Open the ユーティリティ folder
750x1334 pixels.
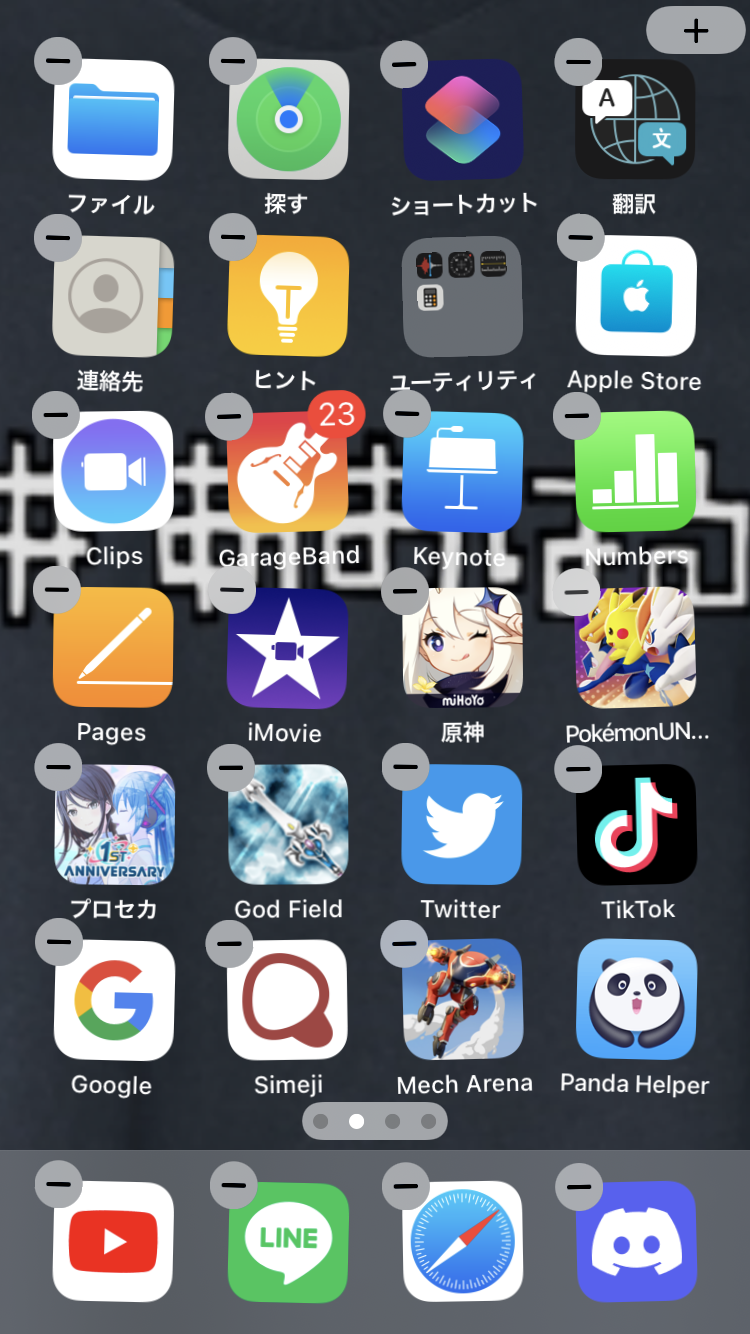click(462, 296)
